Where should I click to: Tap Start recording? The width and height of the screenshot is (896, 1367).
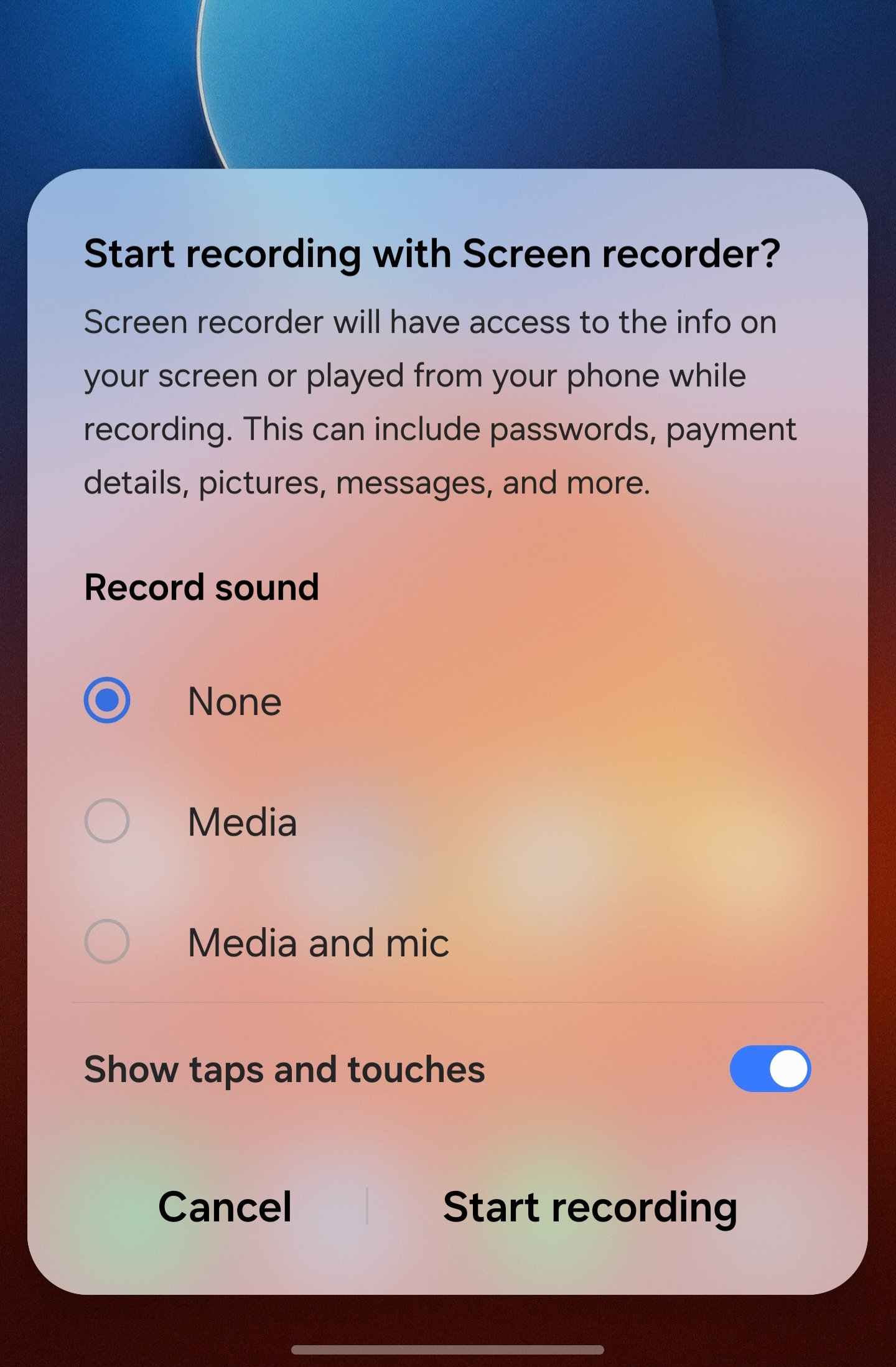[x=590, y=1207]
